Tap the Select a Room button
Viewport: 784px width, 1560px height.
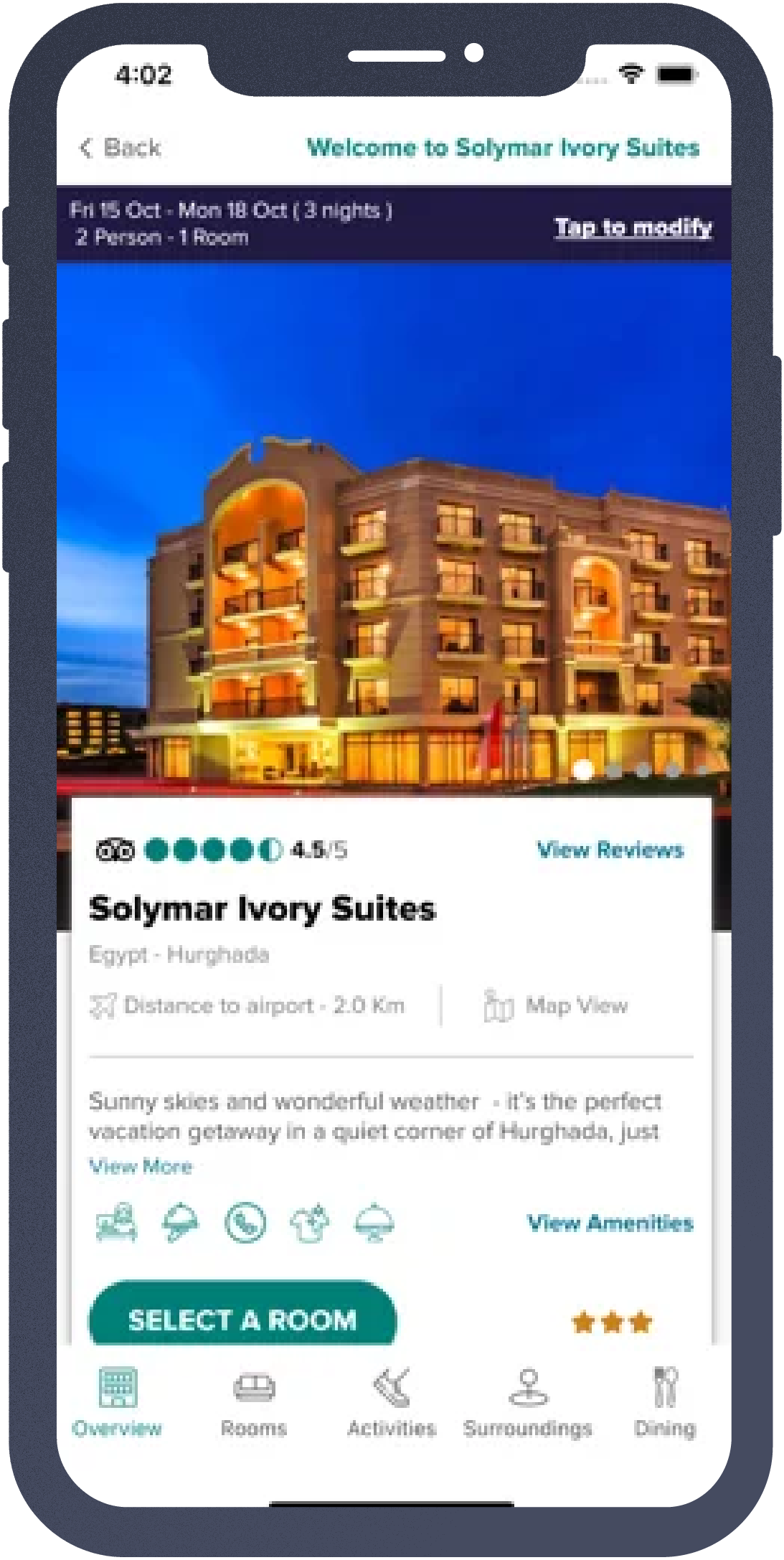pyautogui.click(x=242, y=1319)
